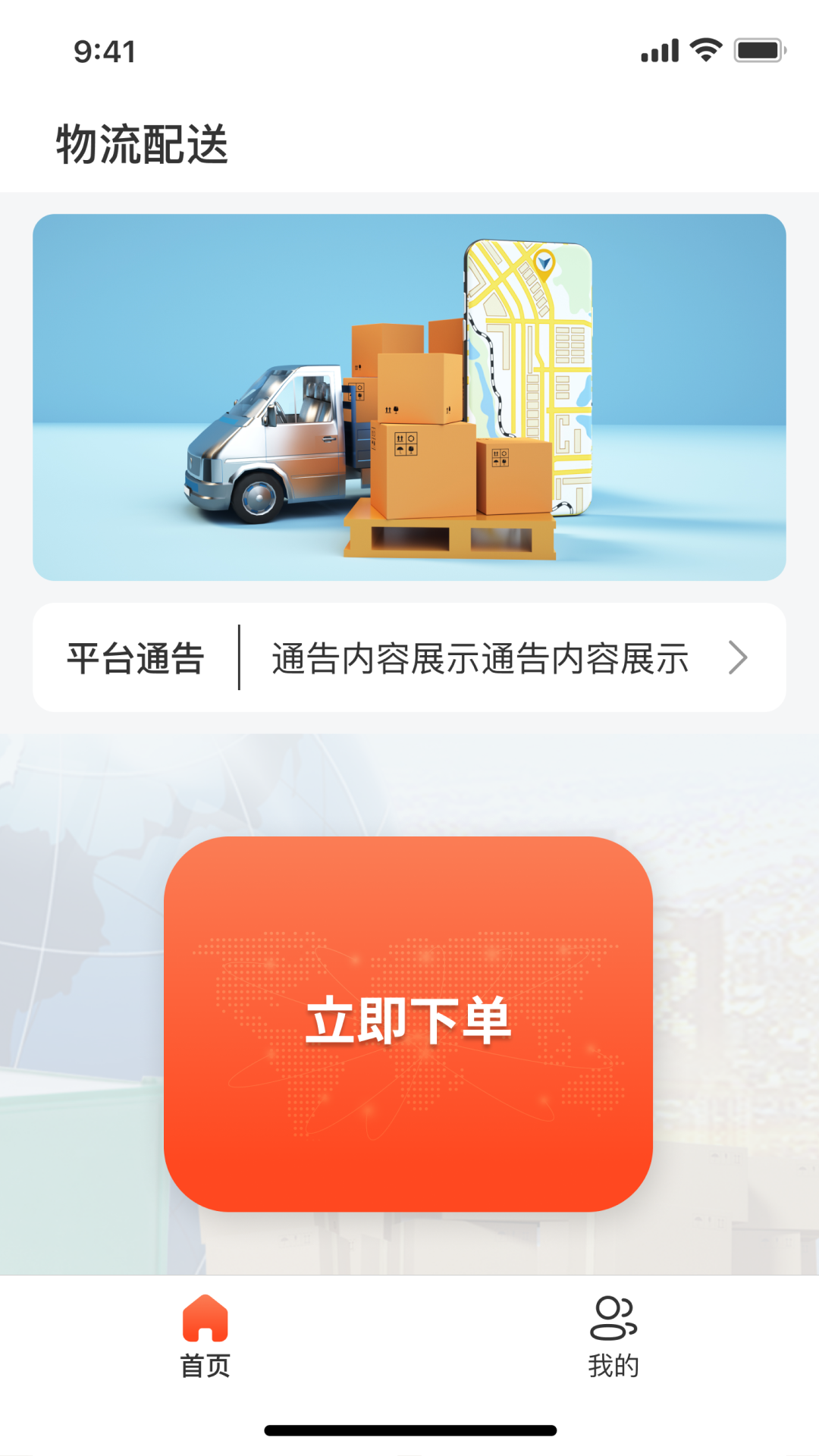The width and height of the screenshot is (819, 1456).
Task: Tap the battery icon
Action: (x=755, y=49)
